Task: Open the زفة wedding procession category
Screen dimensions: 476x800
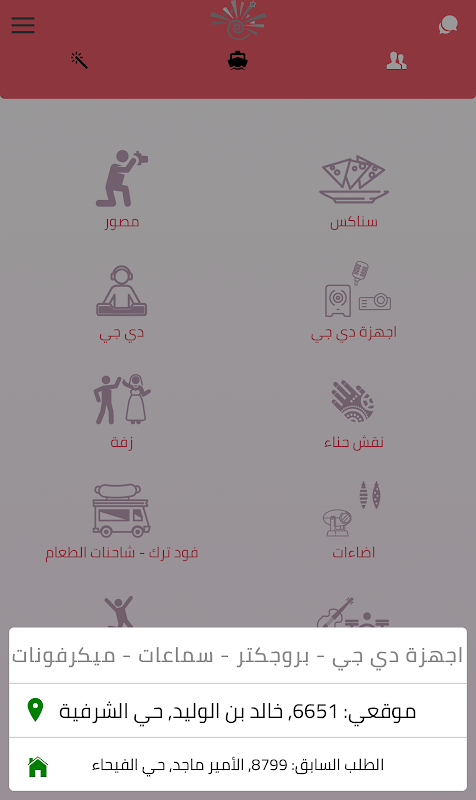Action: [x=121, y=412]
